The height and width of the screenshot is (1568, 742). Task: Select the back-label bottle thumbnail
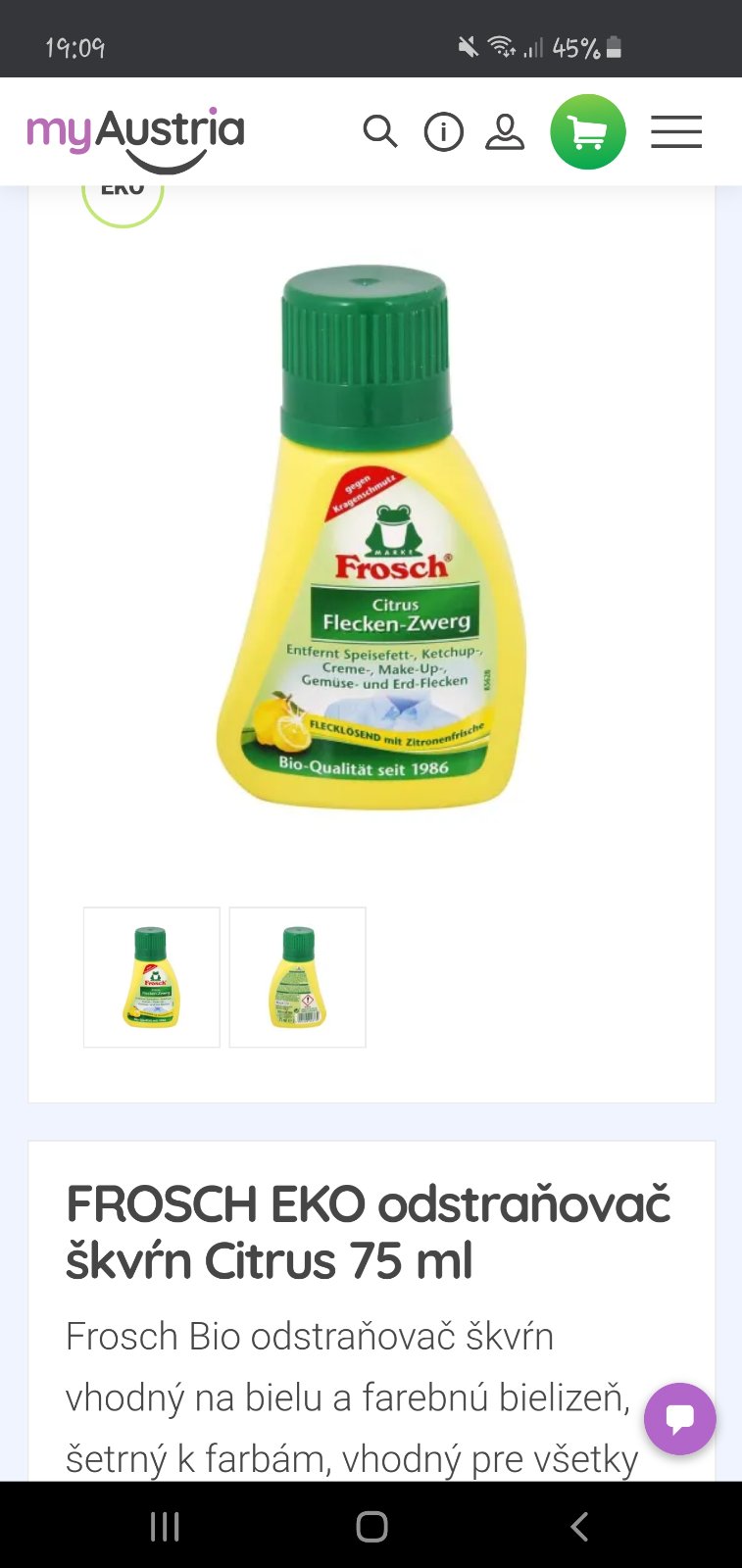(297, 977)
